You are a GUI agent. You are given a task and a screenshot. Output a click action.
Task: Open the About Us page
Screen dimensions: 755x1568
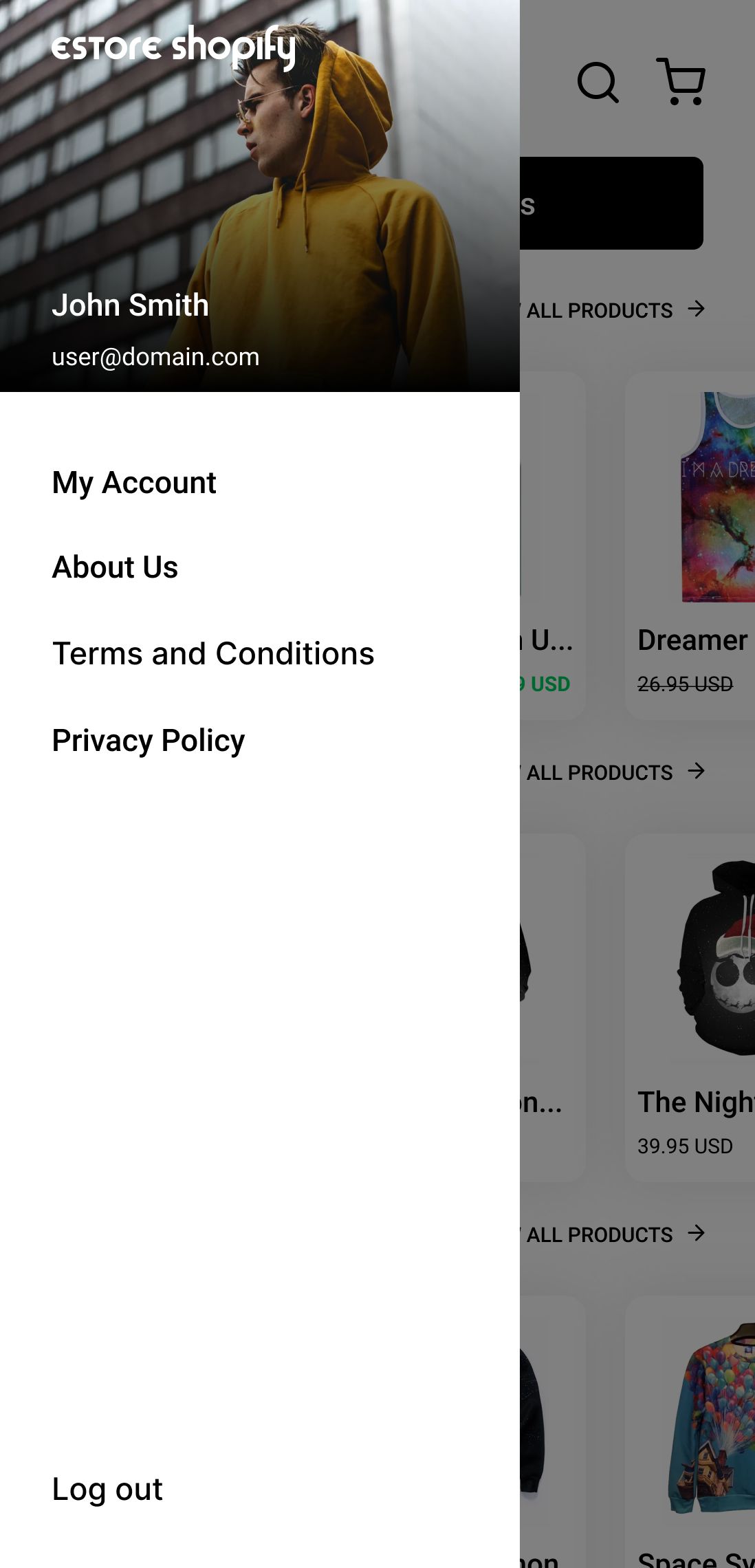point(116,567)
